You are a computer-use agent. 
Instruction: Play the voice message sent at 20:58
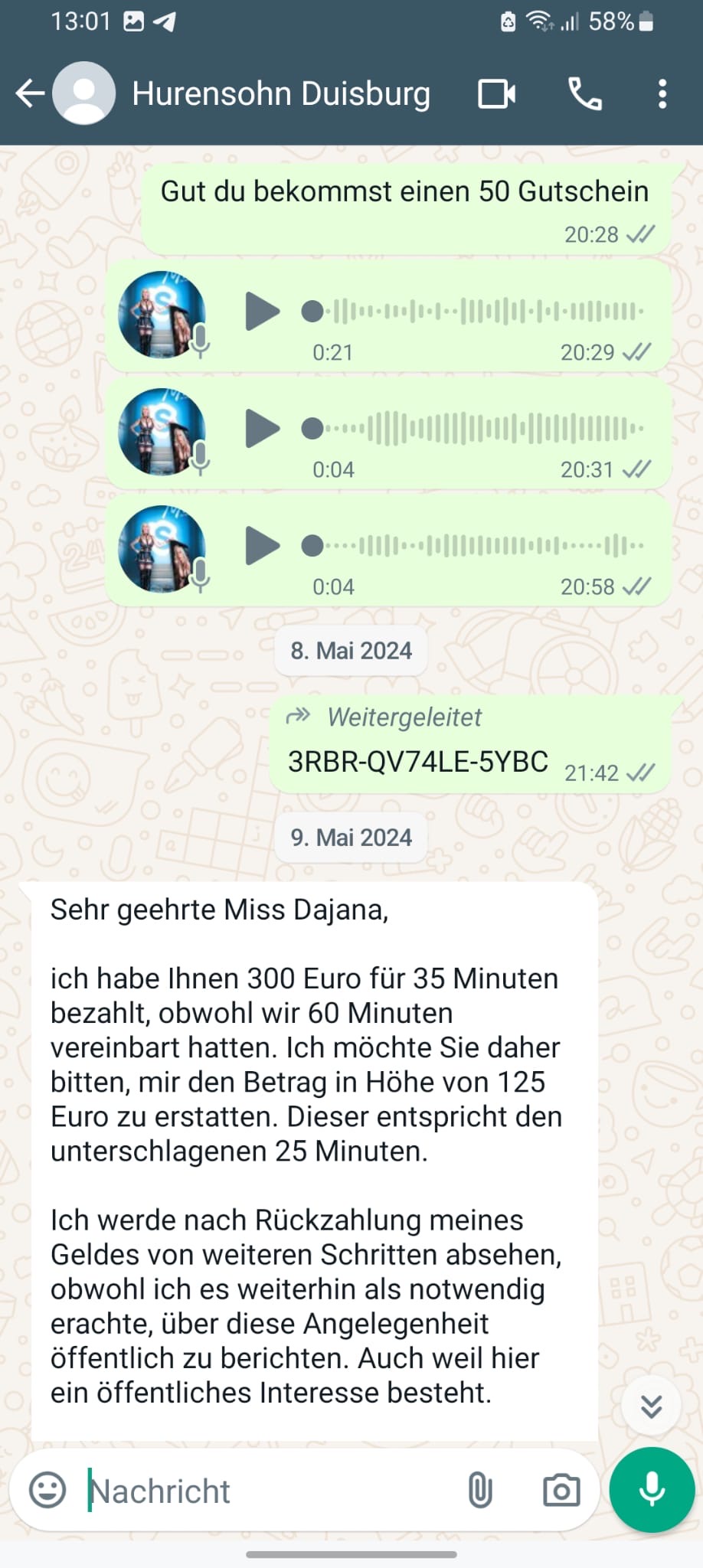click(262, 546)
